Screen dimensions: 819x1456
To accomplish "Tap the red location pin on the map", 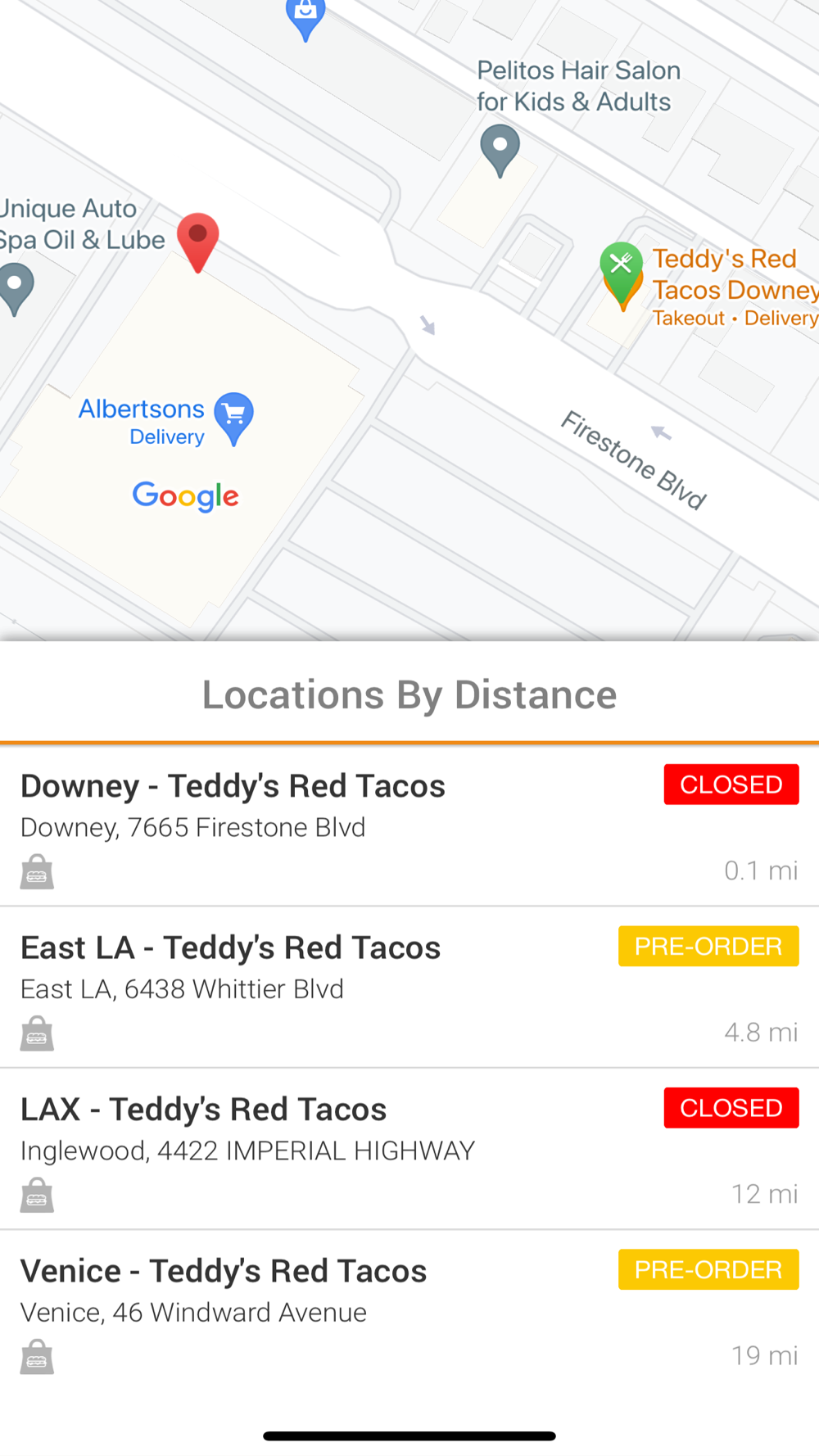I will pos(198,242).
